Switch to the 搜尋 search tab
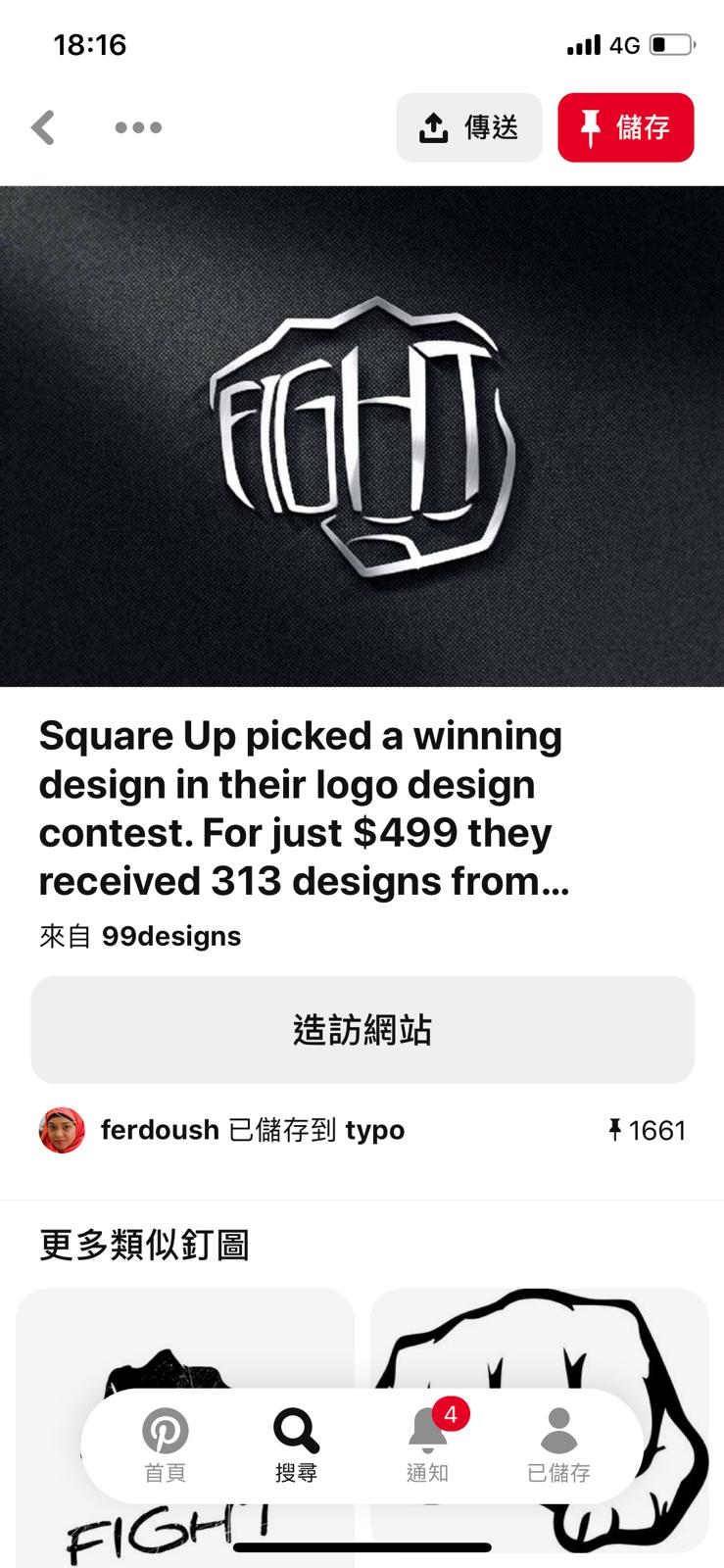 tap(296, 1445)
